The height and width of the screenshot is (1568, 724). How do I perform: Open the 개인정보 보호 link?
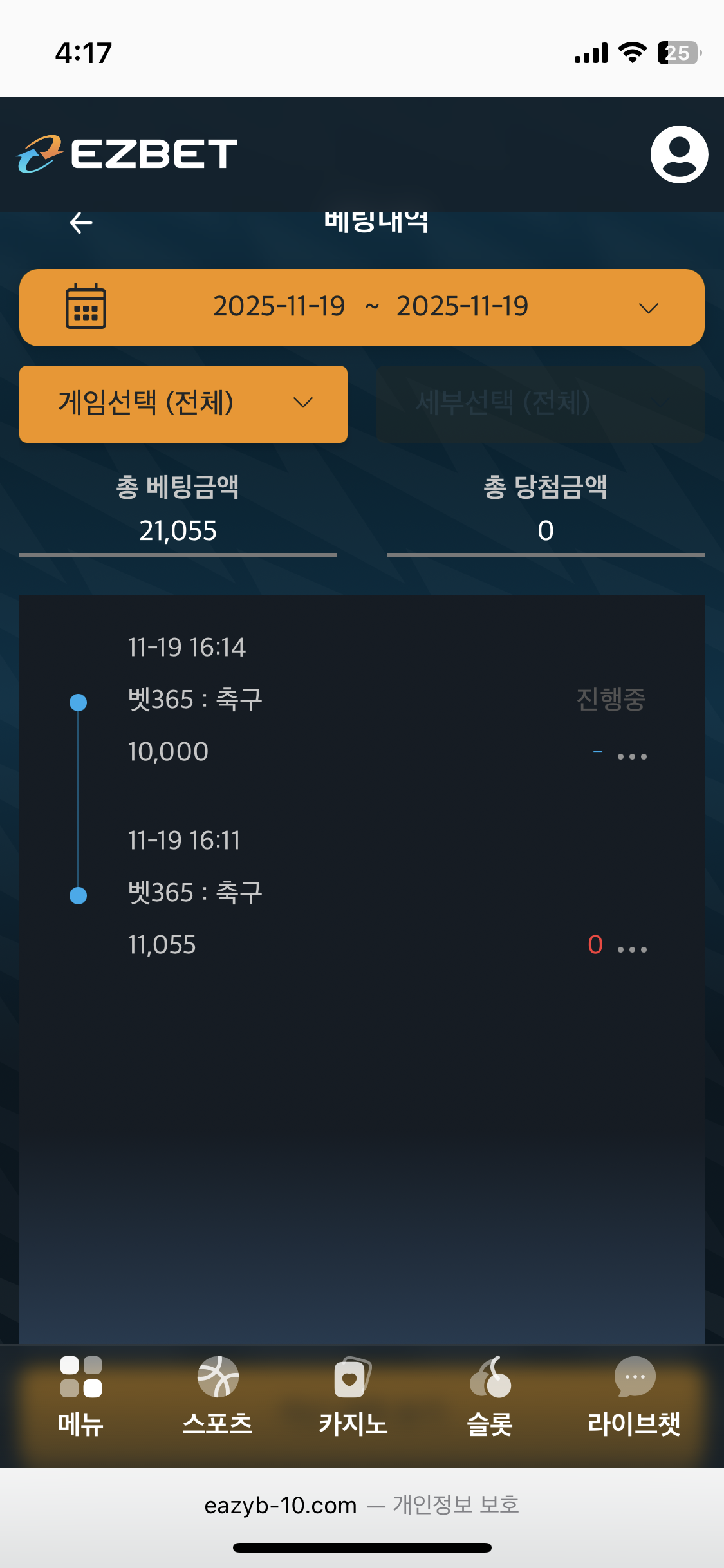(457, 1505)
